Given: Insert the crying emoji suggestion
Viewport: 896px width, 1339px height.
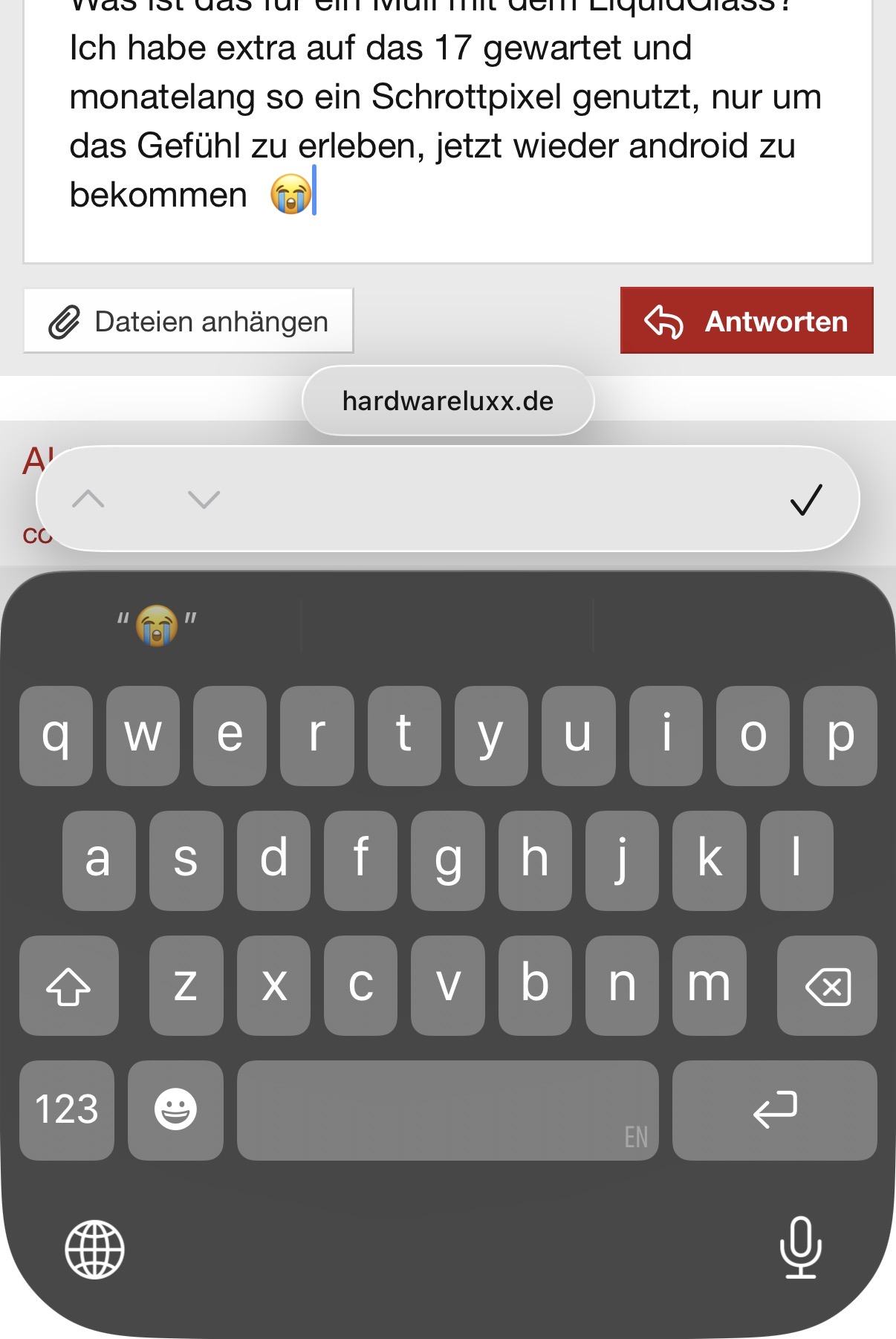Looking at the screenshot, I should click(157, 624).
